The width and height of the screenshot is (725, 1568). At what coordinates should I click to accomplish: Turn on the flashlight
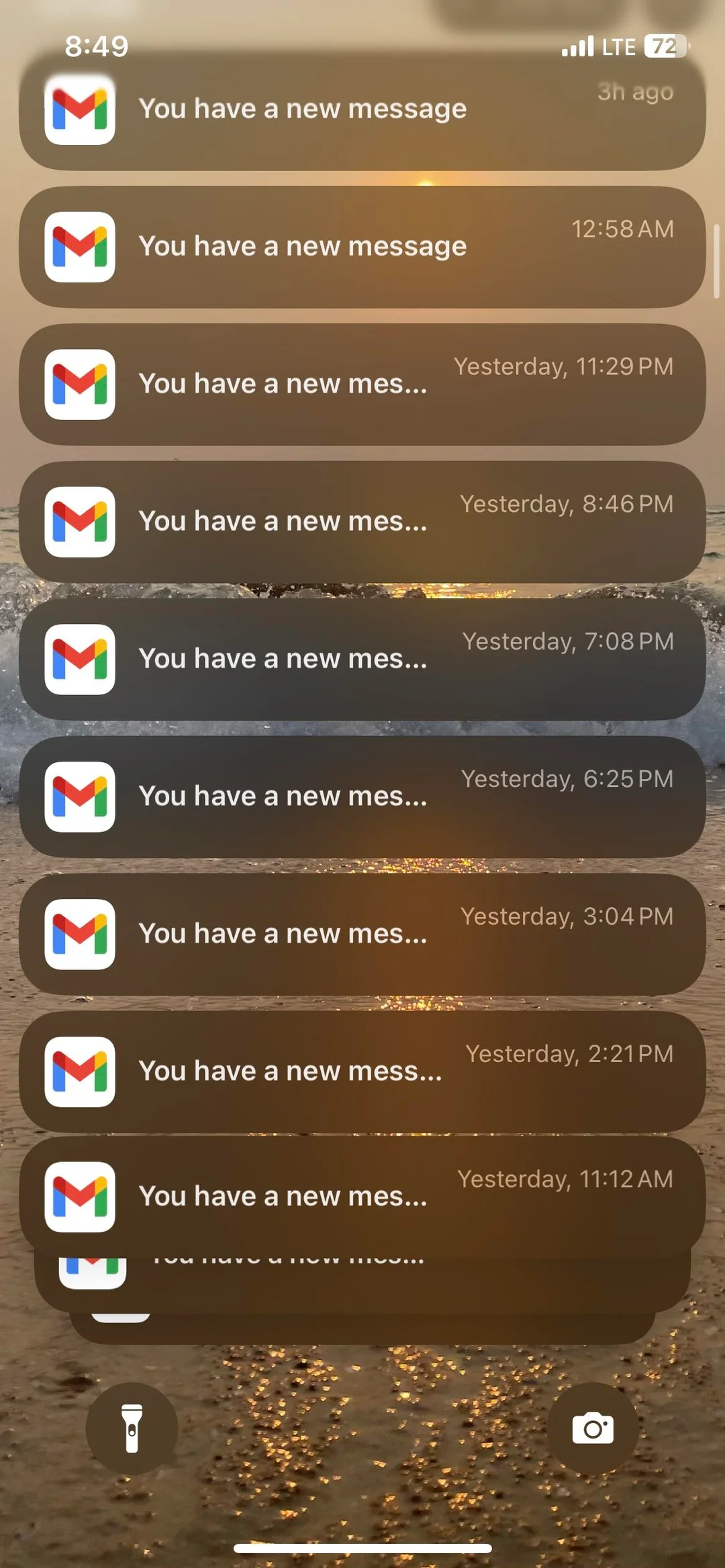132,1428
